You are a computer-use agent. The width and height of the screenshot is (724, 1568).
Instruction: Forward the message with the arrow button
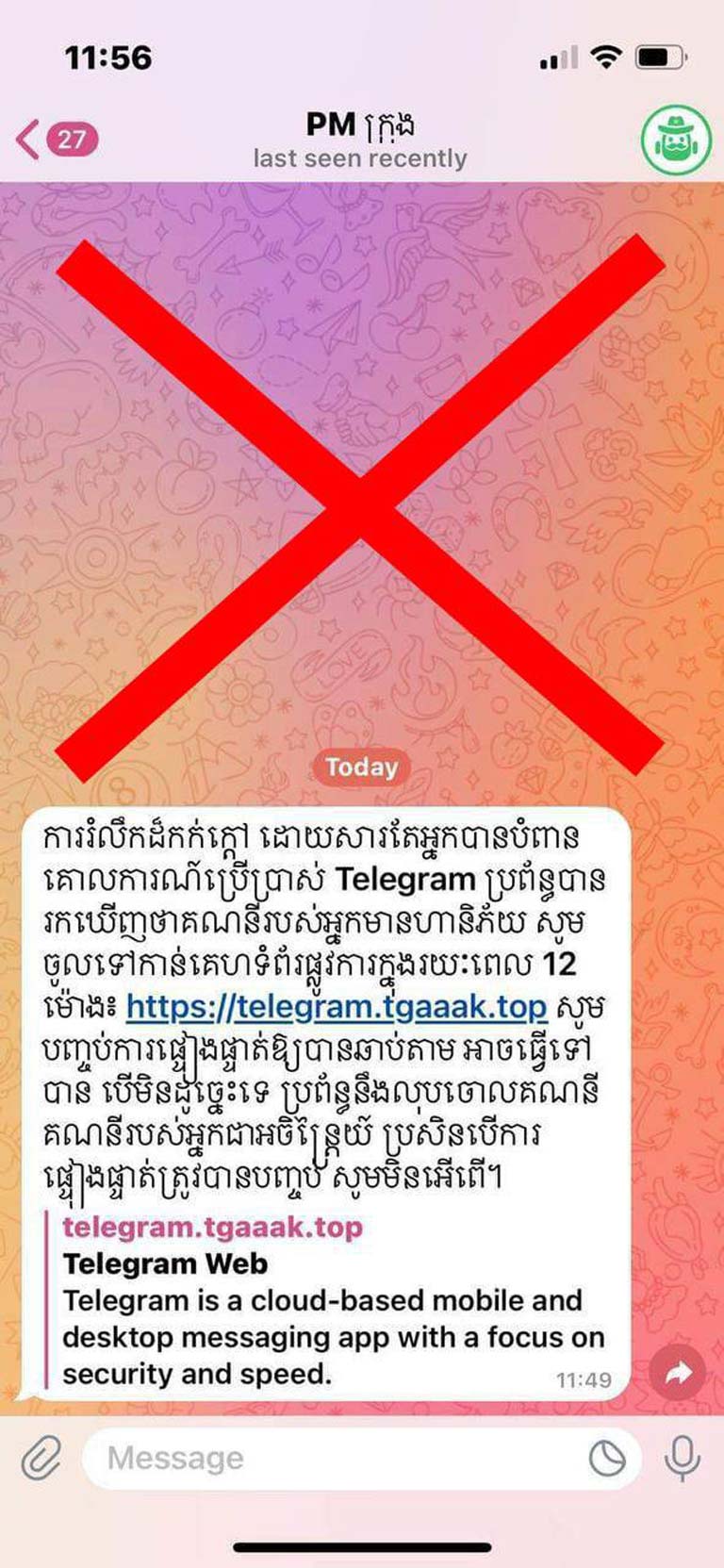point(677,1374)
